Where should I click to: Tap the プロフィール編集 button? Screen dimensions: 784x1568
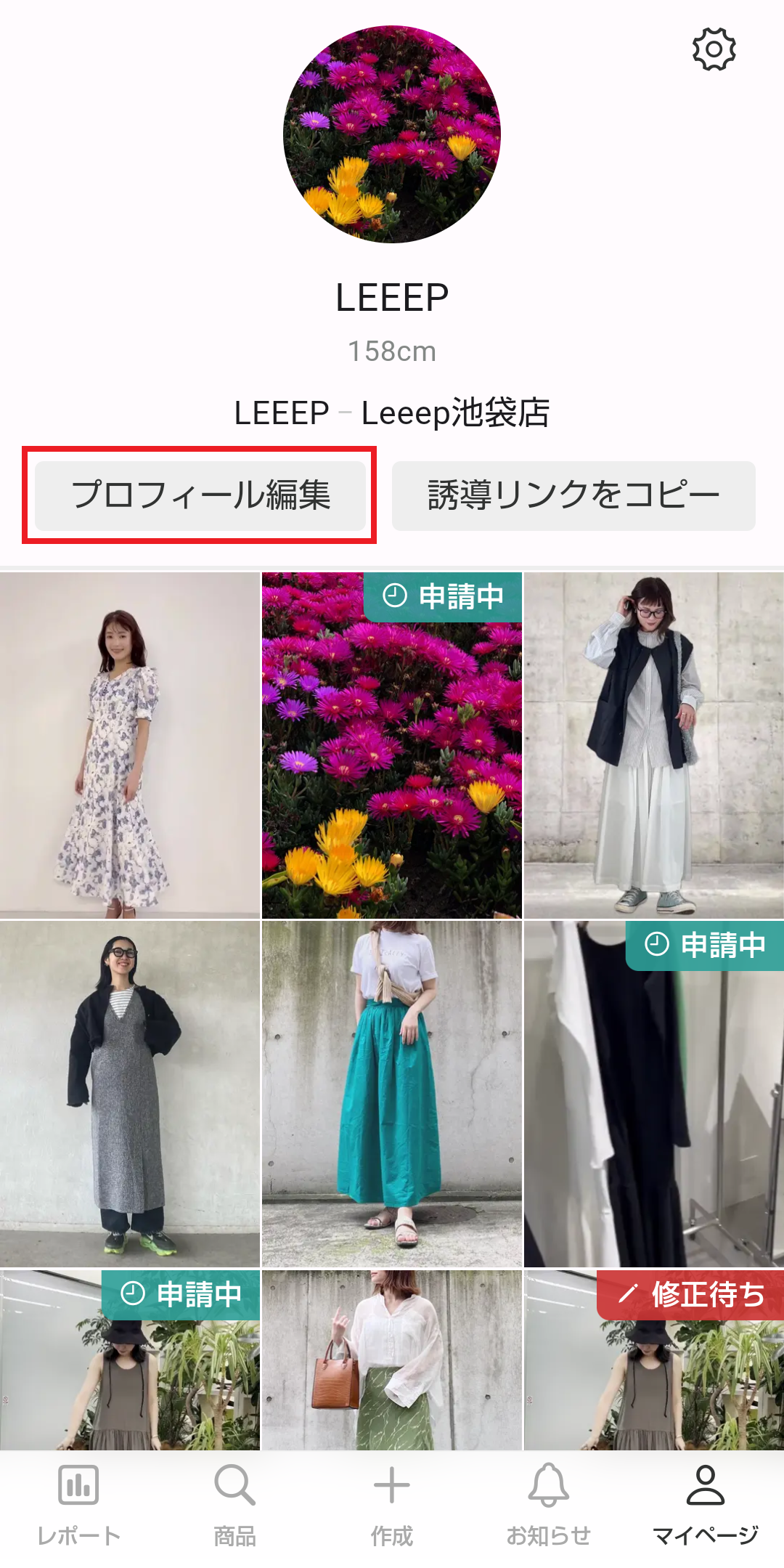tap(200, 495)
